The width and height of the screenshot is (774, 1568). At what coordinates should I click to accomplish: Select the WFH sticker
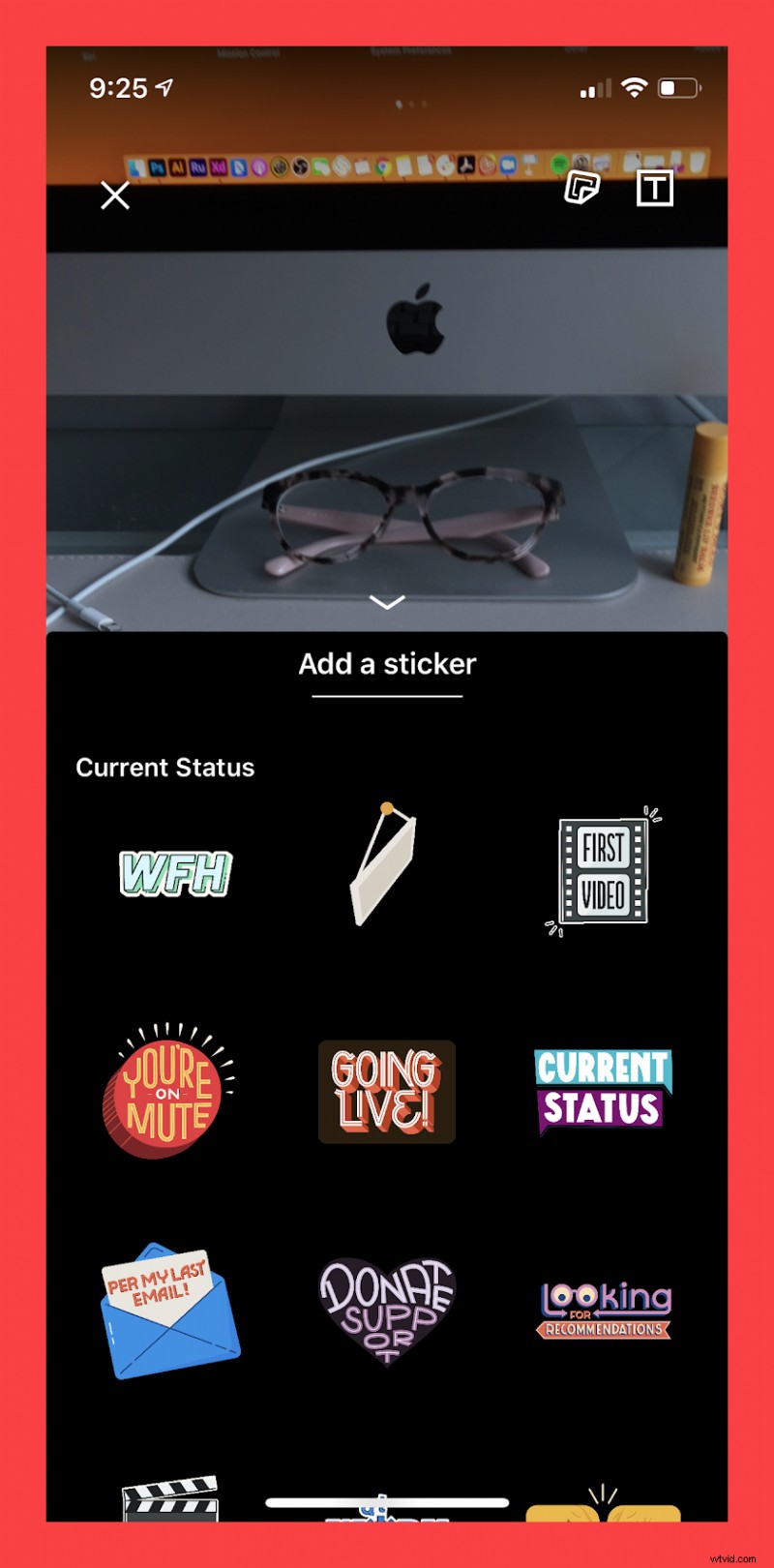pos(175,873)
